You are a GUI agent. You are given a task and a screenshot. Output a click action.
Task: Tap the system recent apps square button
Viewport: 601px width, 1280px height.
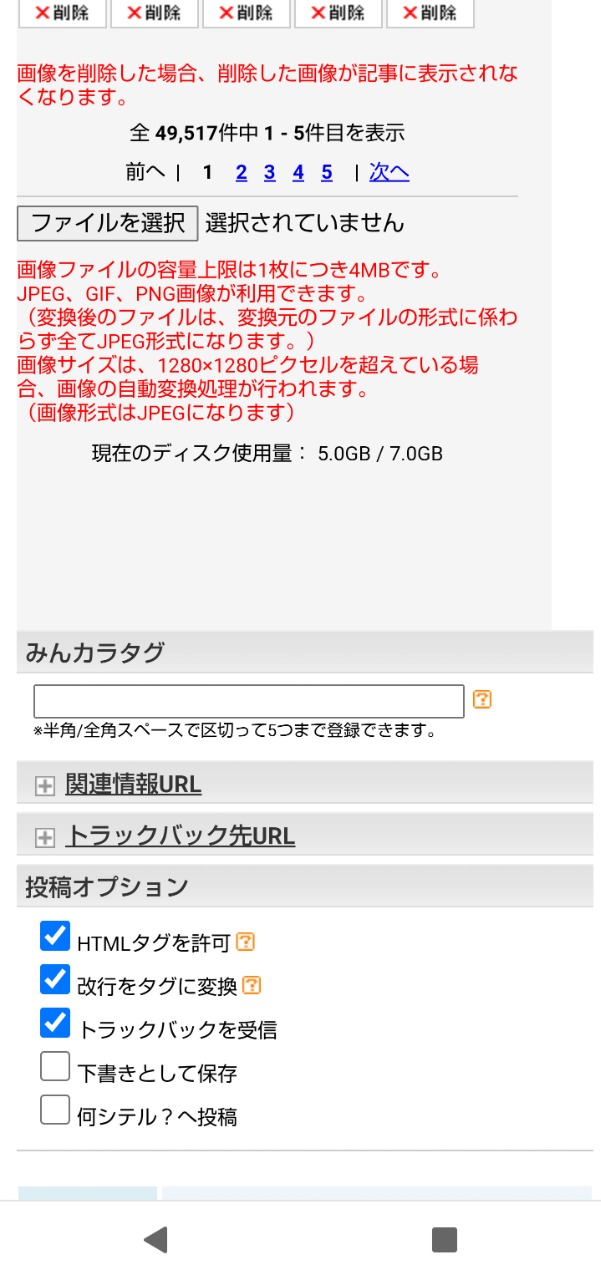coord(444,1240)
